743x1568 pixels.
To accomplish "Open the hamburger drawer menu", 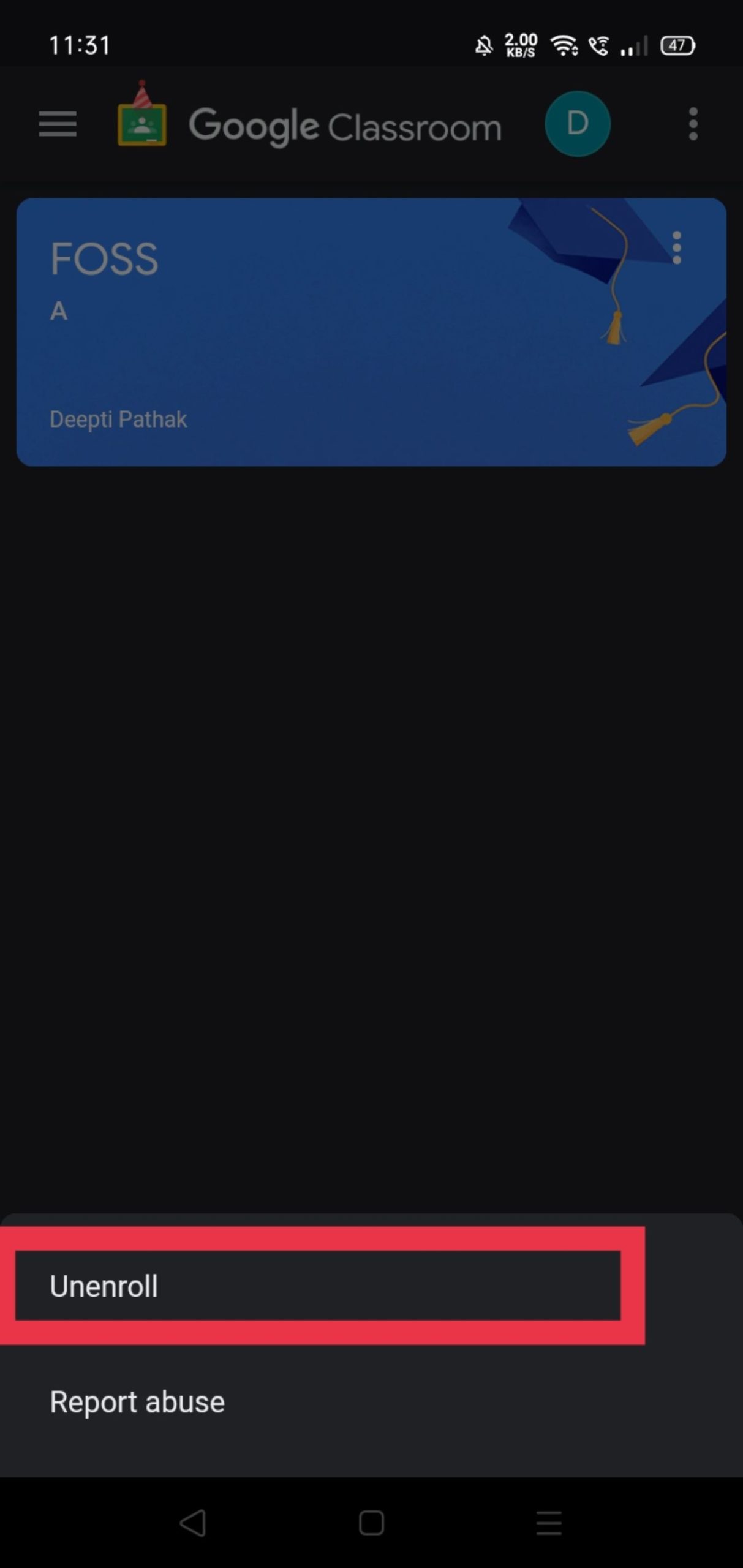I will coord(58,124).
